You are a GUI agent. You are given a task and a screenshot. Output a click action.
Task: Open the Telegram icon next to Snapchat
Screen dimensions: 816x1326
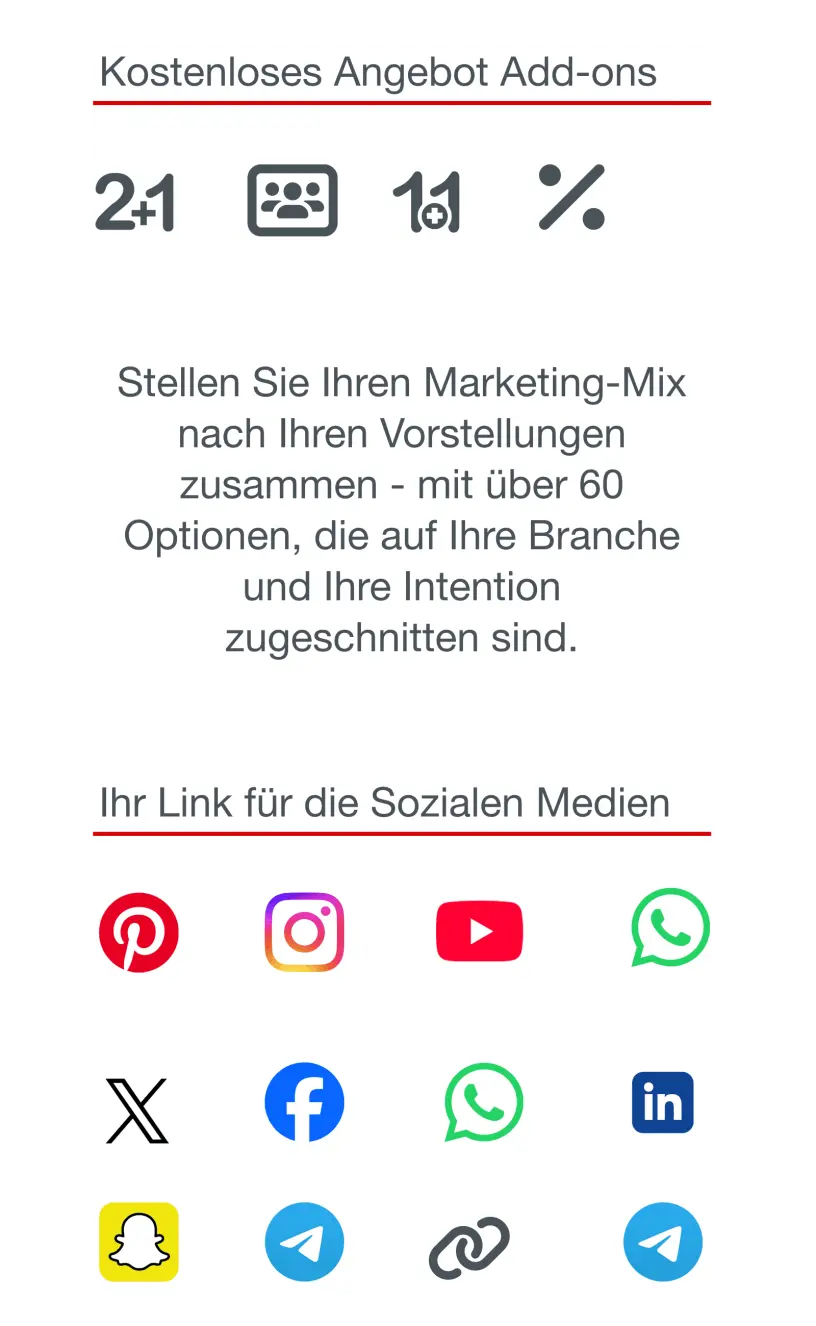pyautogui.click(x=304, y=1241)
